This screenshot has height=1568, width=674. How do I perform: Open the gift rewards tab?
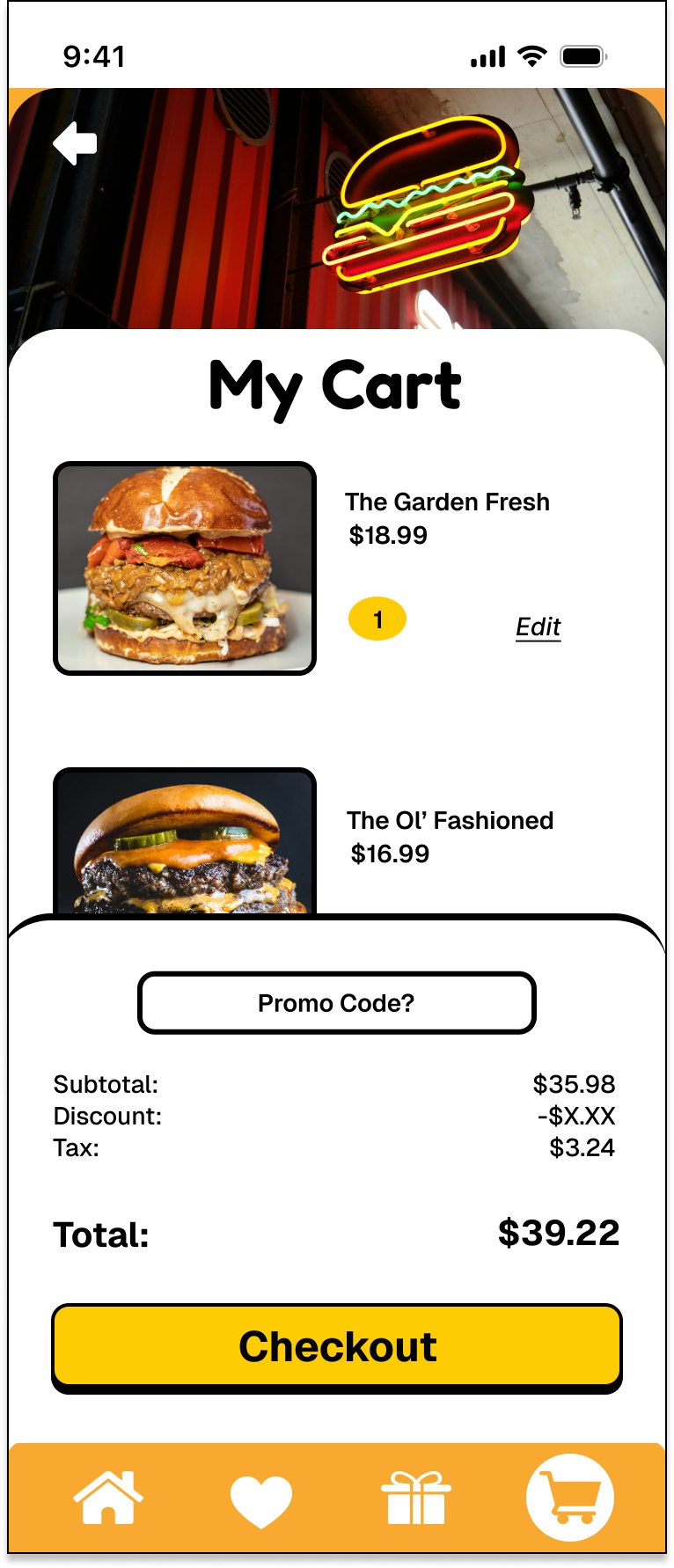pos(415,1498)
